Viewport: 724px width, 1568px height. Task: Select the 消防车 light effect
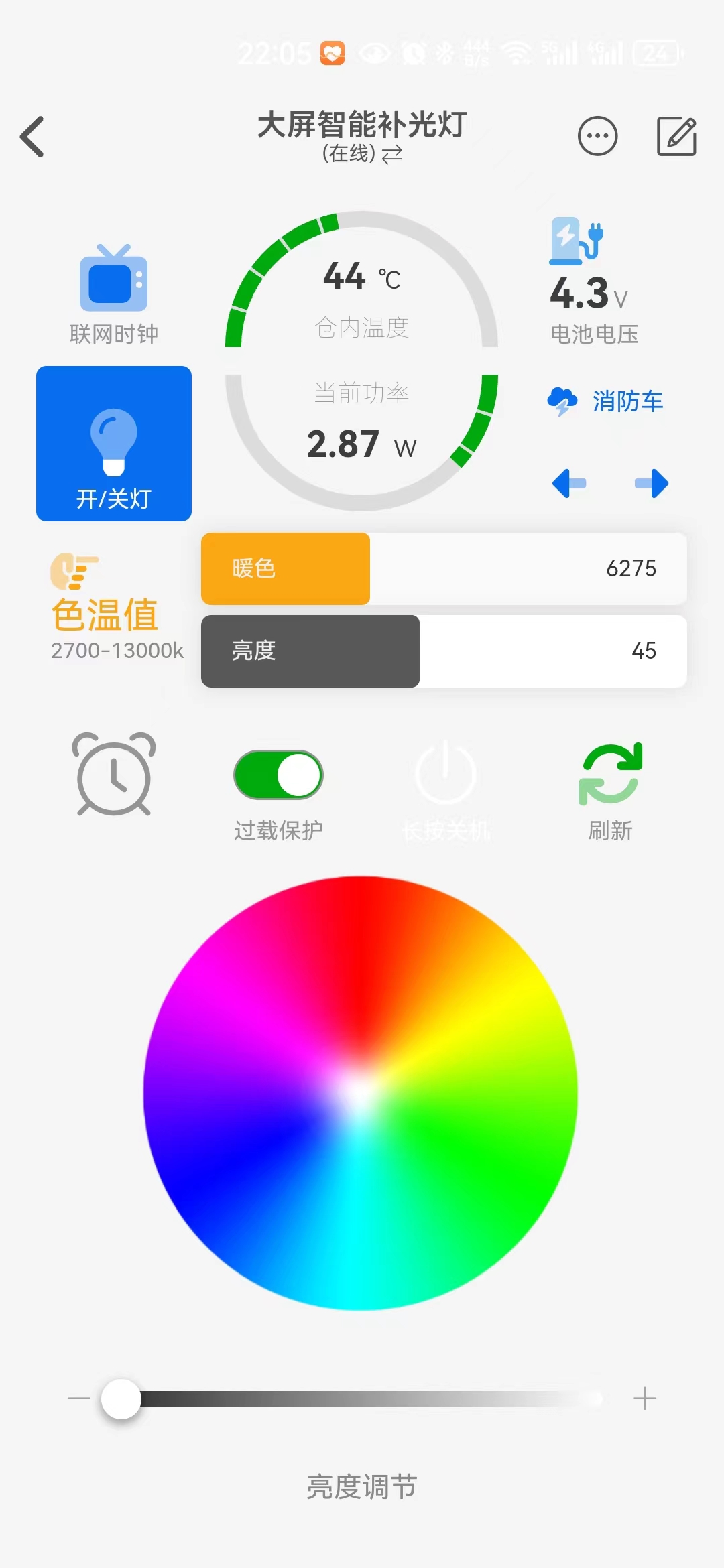[607, 401]
